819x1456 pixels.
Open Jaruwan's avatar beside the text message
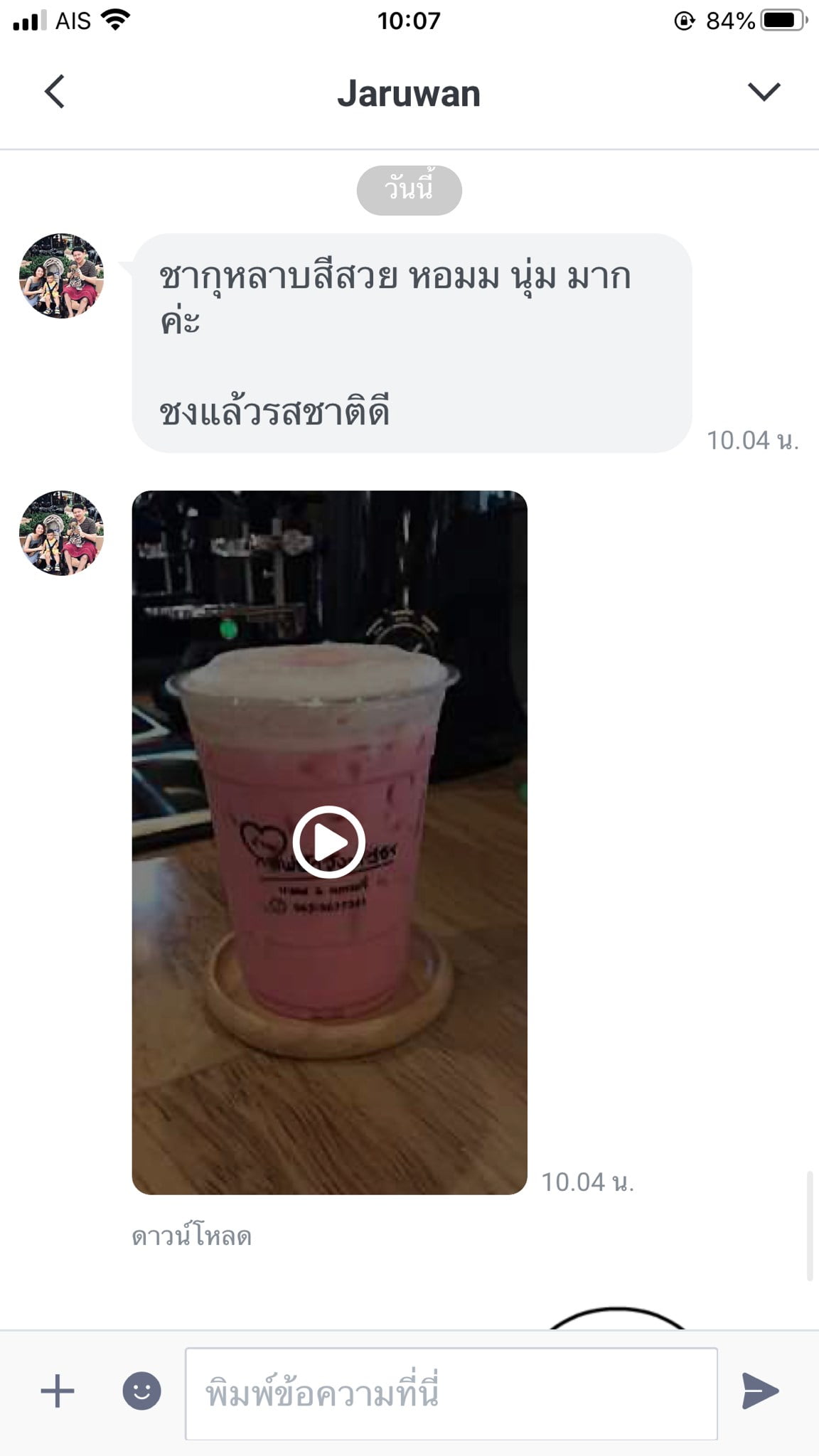point(62,276)
